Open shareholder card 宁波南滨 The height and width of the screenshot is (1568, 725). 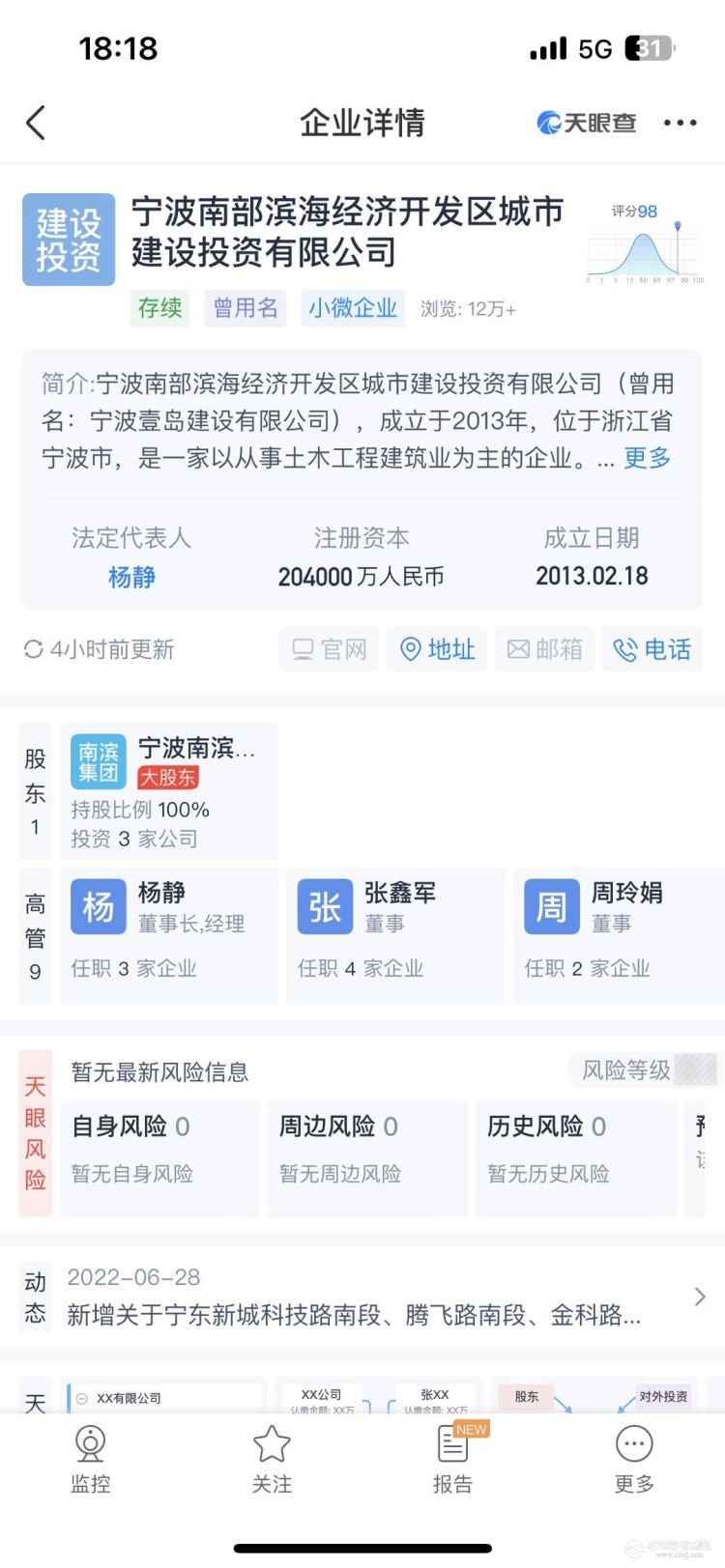[169, 791]
